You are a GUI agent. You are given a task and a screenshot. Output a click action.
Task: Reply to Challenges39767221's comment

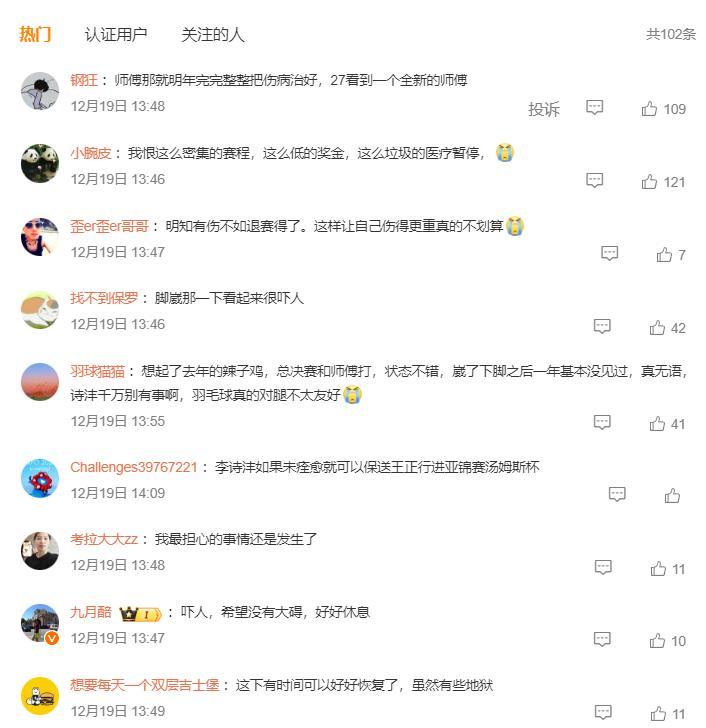617,494
